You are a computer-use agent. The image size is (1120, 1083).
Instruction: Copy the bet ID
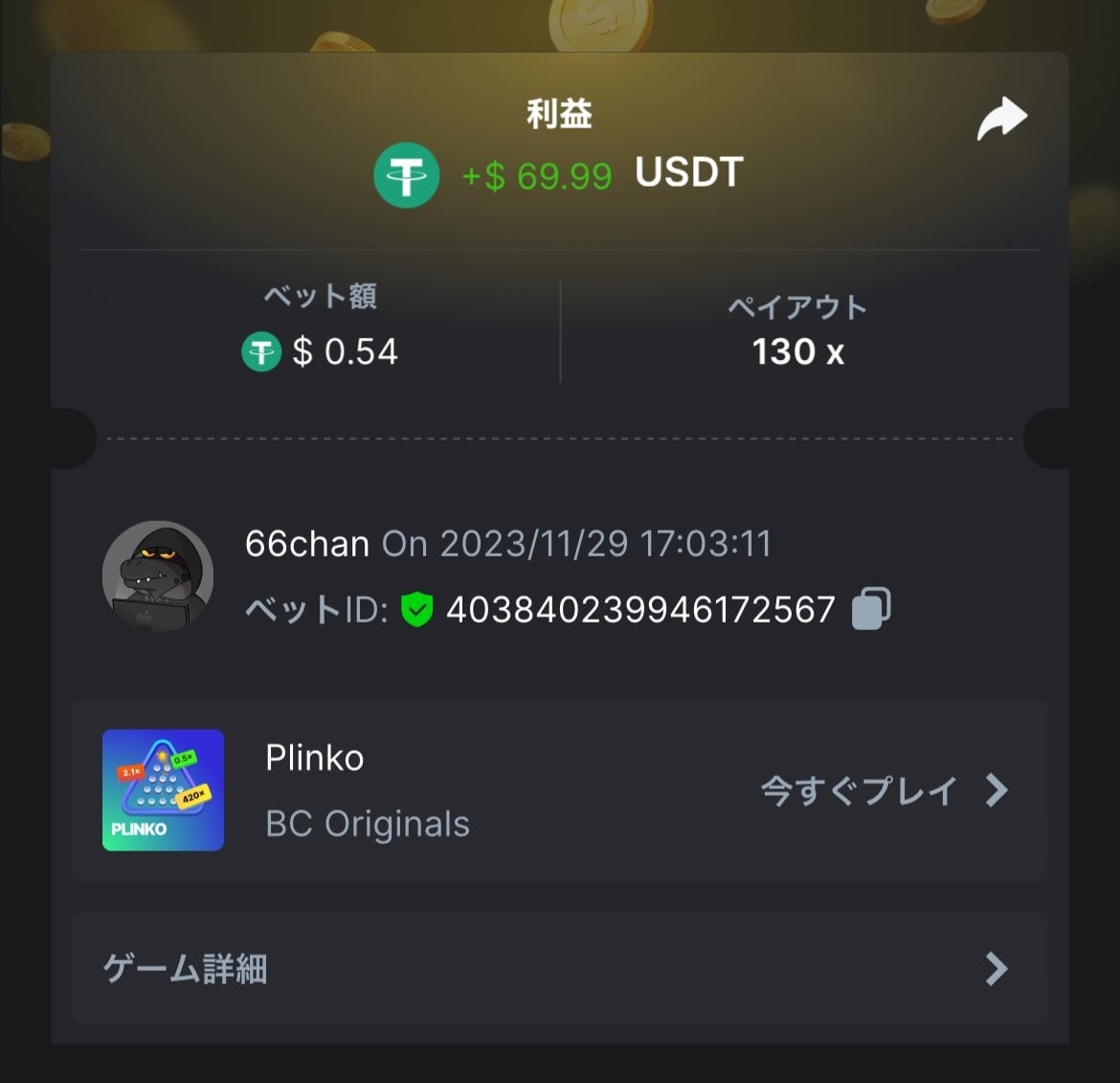click(870, 609)
